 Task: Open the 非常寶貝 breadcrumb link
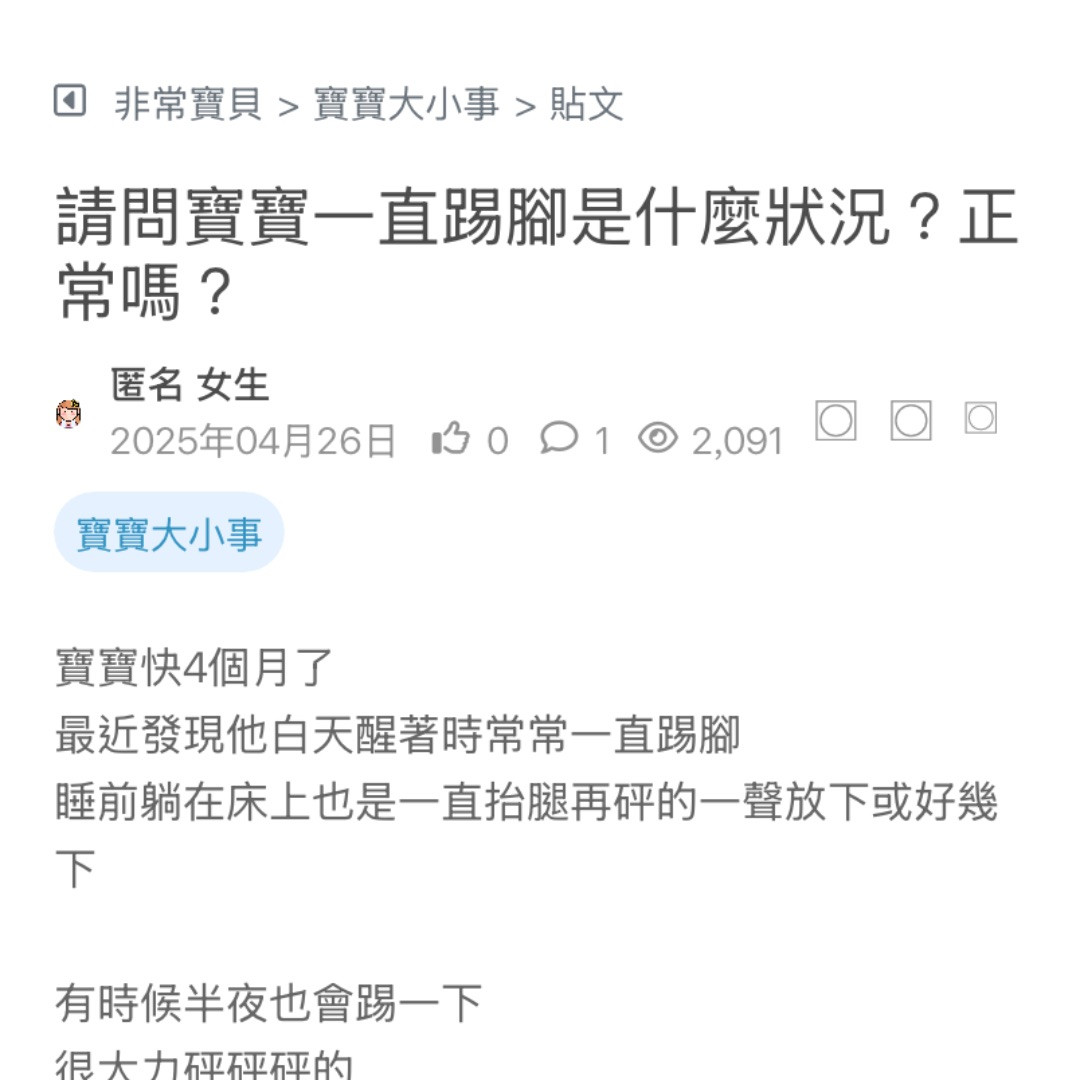pyautogui.click(x=188, y=104)
